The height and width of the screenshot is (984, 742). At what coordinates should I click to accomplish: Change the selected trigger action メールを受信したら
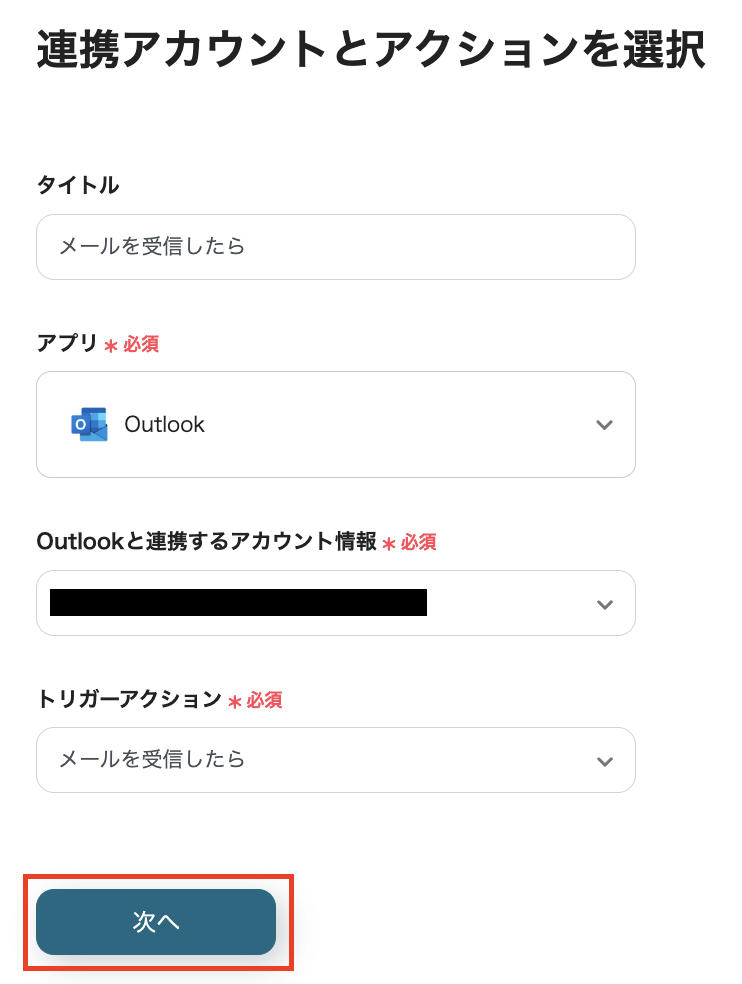tap(335, 760)
